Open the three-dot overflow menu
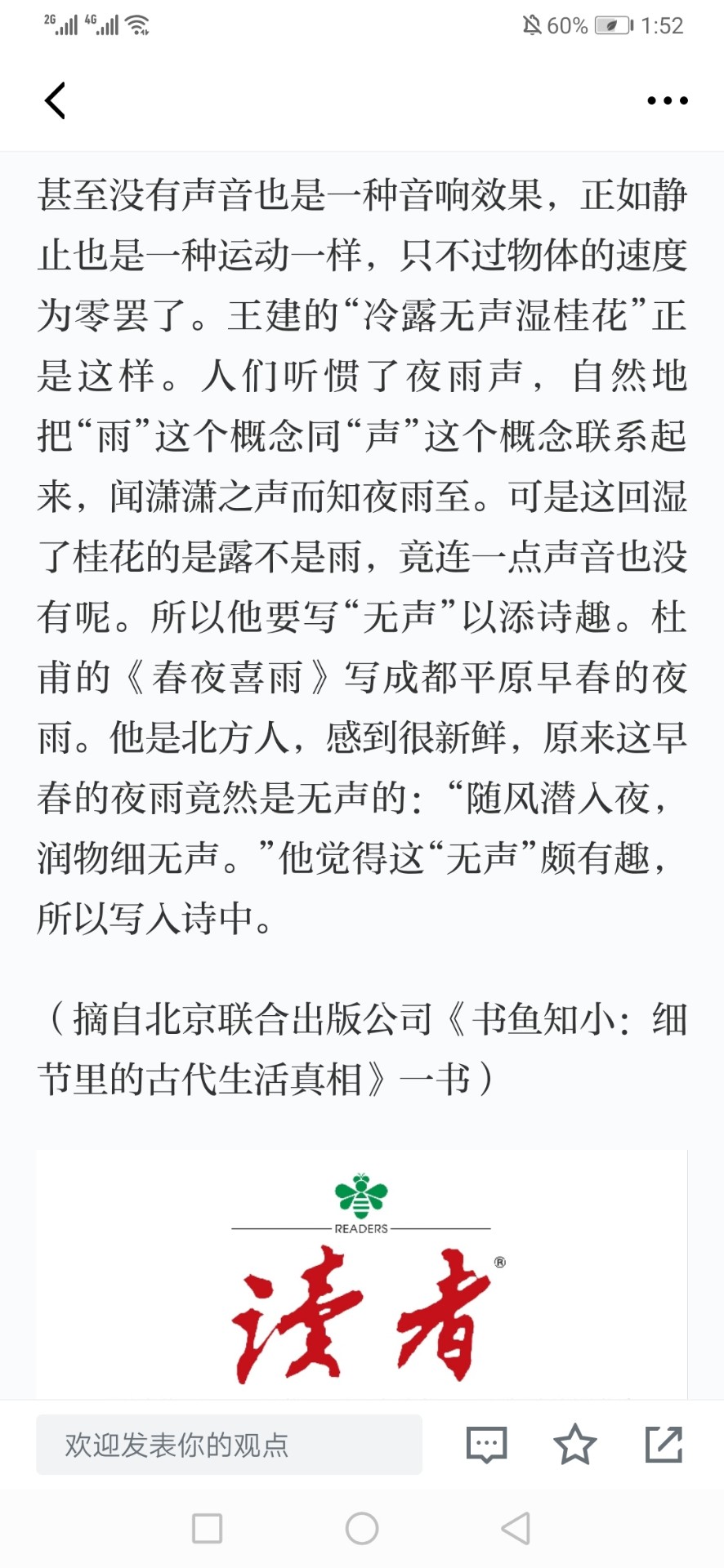724x1568 pixels. [667, 100]
